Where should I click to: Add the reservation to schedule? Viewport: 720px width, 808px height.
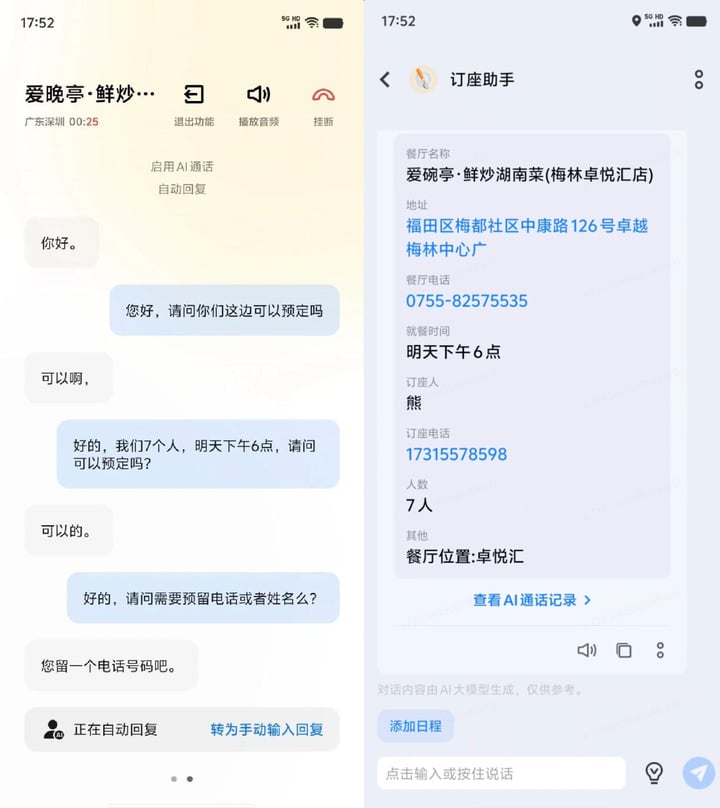click(x=415, y=726)
